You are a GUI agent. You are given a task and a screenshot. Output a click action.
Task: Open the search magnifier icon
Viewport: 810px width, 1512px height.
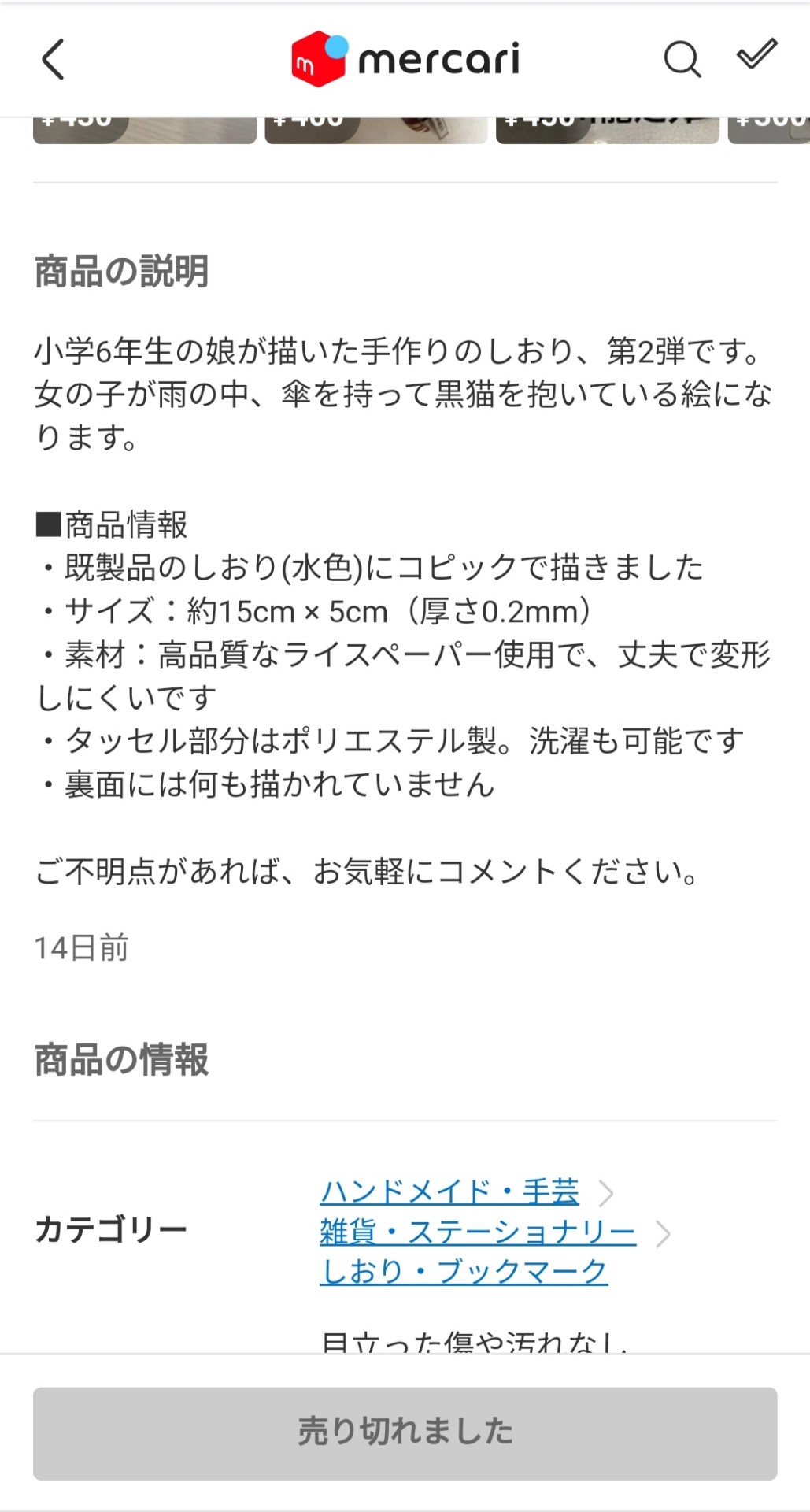(x=682, y=59)
